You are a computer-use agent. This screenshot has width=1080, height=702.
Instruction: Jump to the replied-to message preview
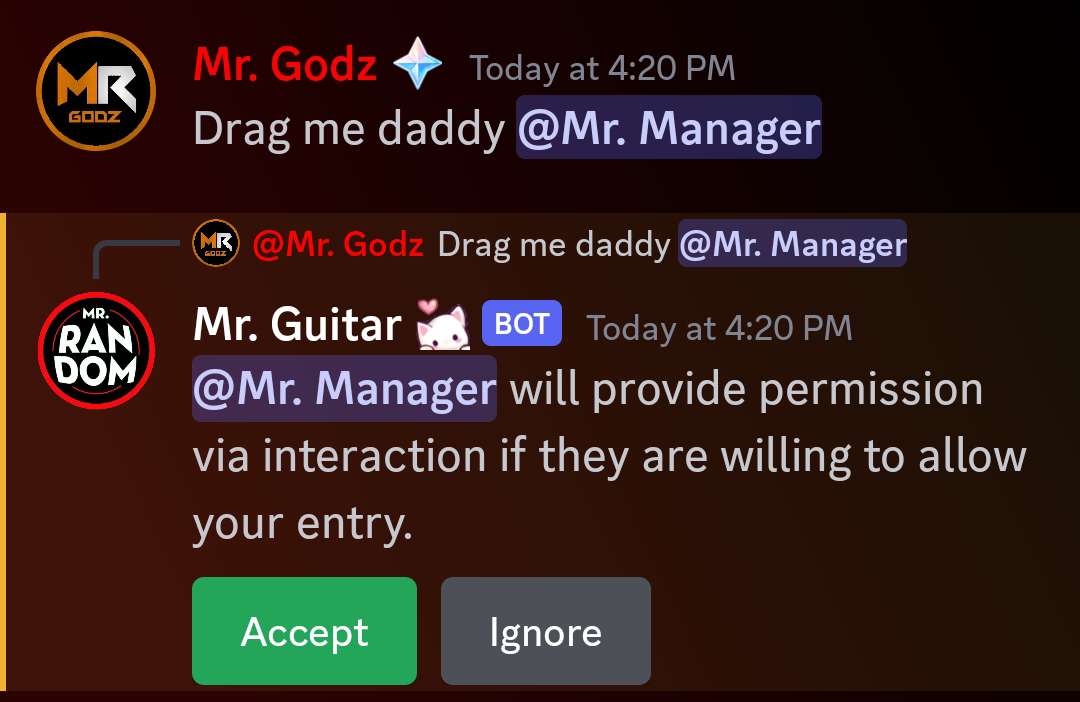click(x=553, y=244)
